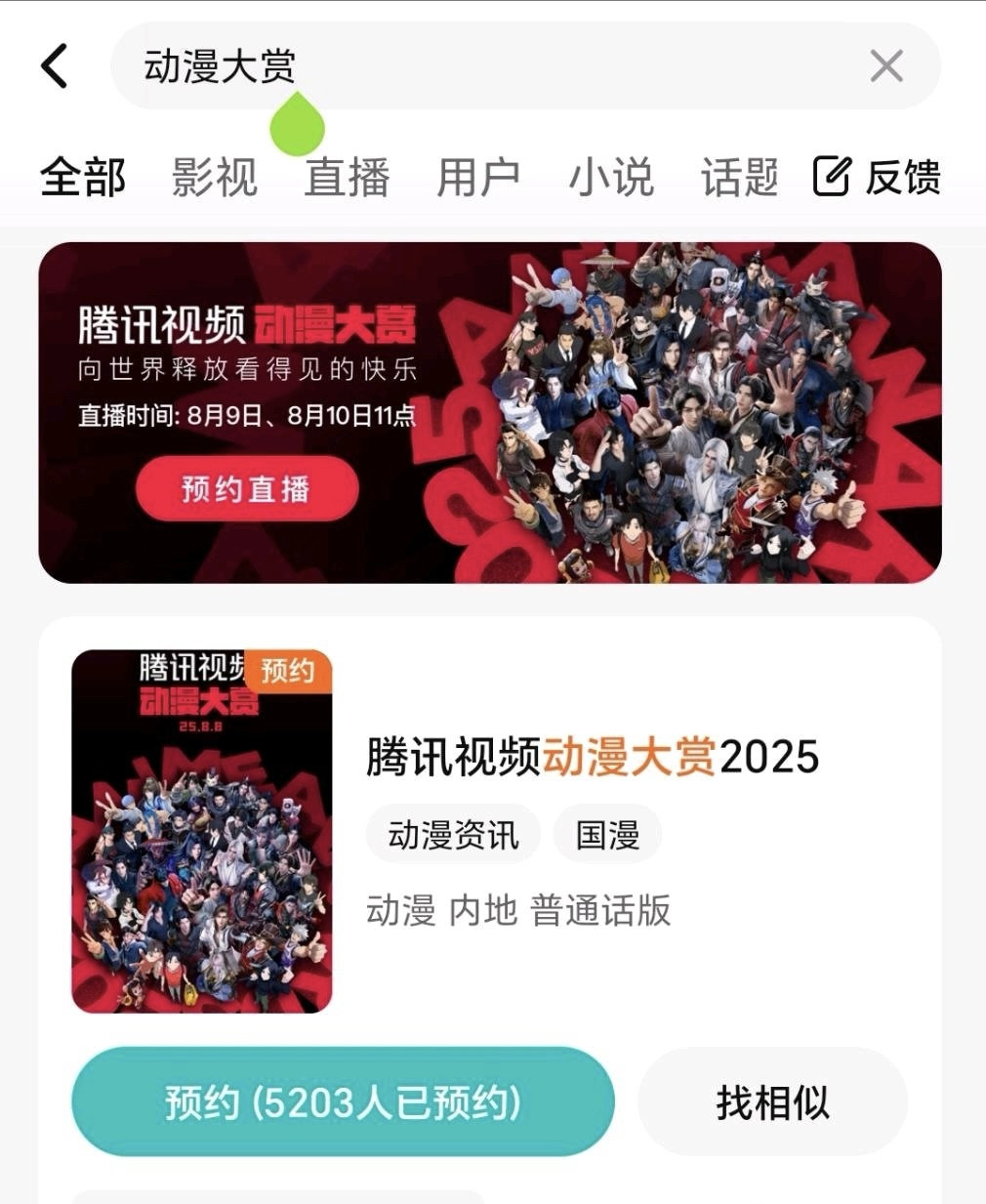The width and height of the screenshot is (986, 1204).
Task: Clear the search text with X
Action: 885,66
